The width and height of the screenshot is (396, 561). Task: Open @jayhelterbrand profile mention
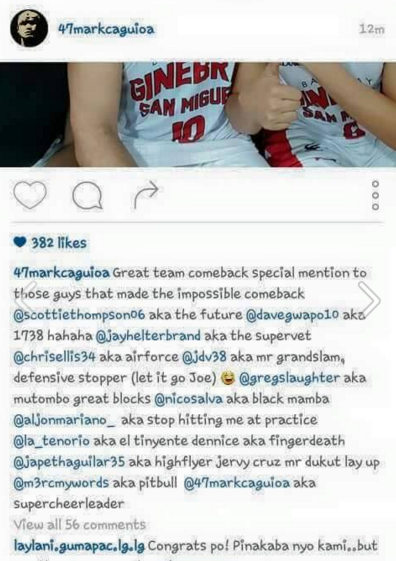(148, 336)
